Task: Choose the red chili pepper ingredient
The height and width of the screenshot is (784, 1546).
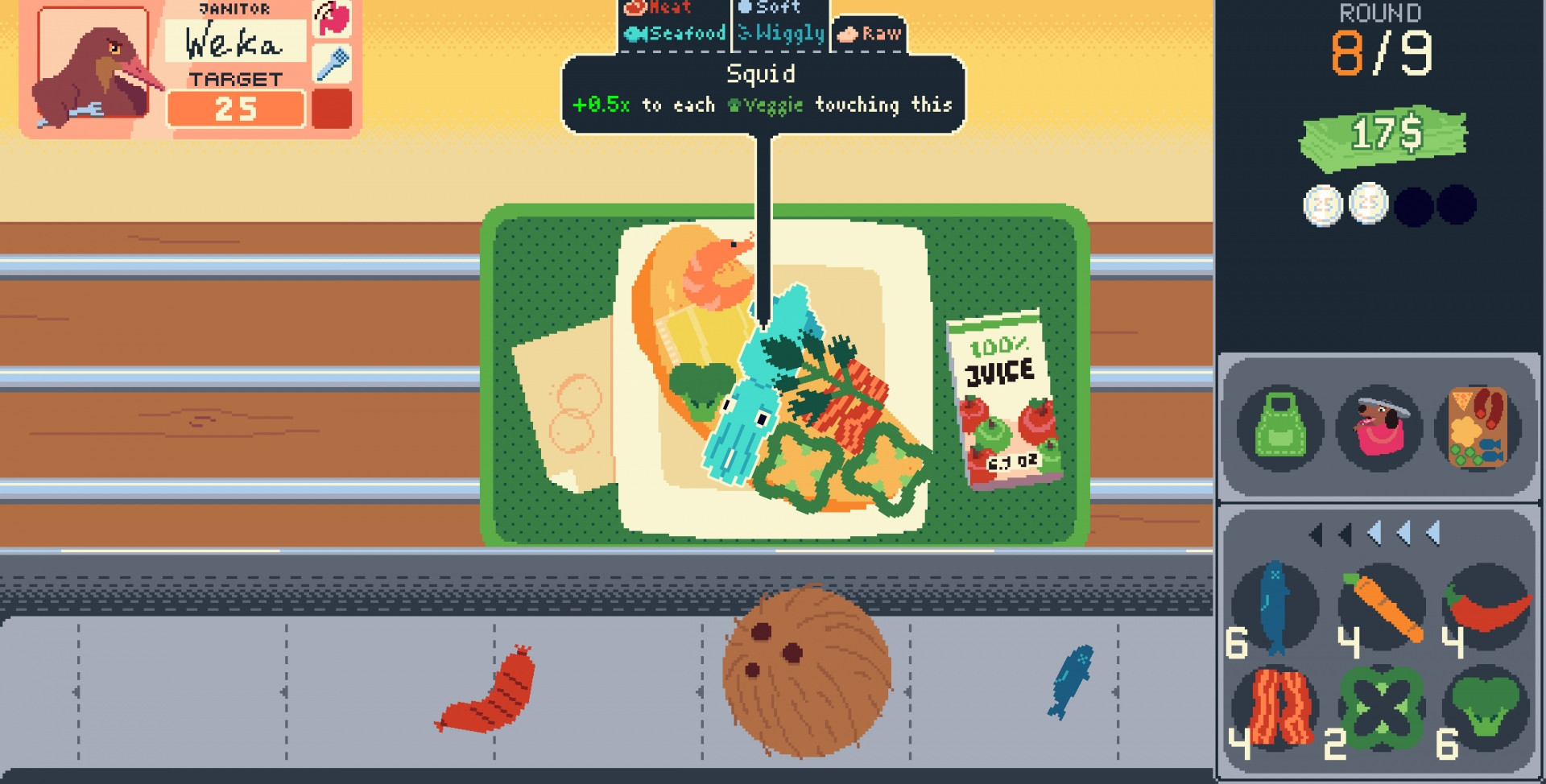Action: point(1486,608)
